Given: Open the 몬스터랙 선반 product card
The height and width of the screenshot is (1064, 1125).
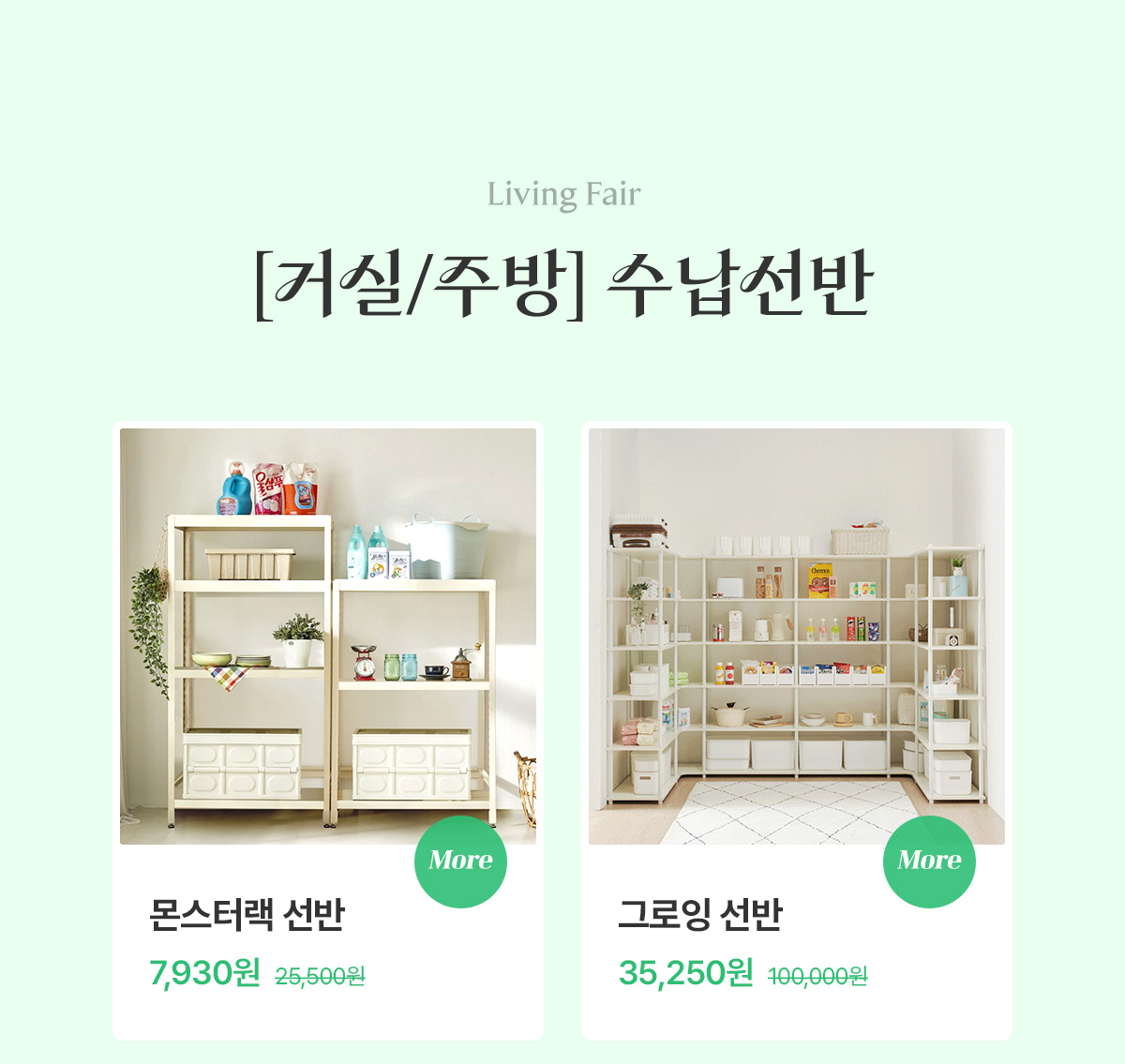Looking at the screenshot, I should [x=327, y=637].
